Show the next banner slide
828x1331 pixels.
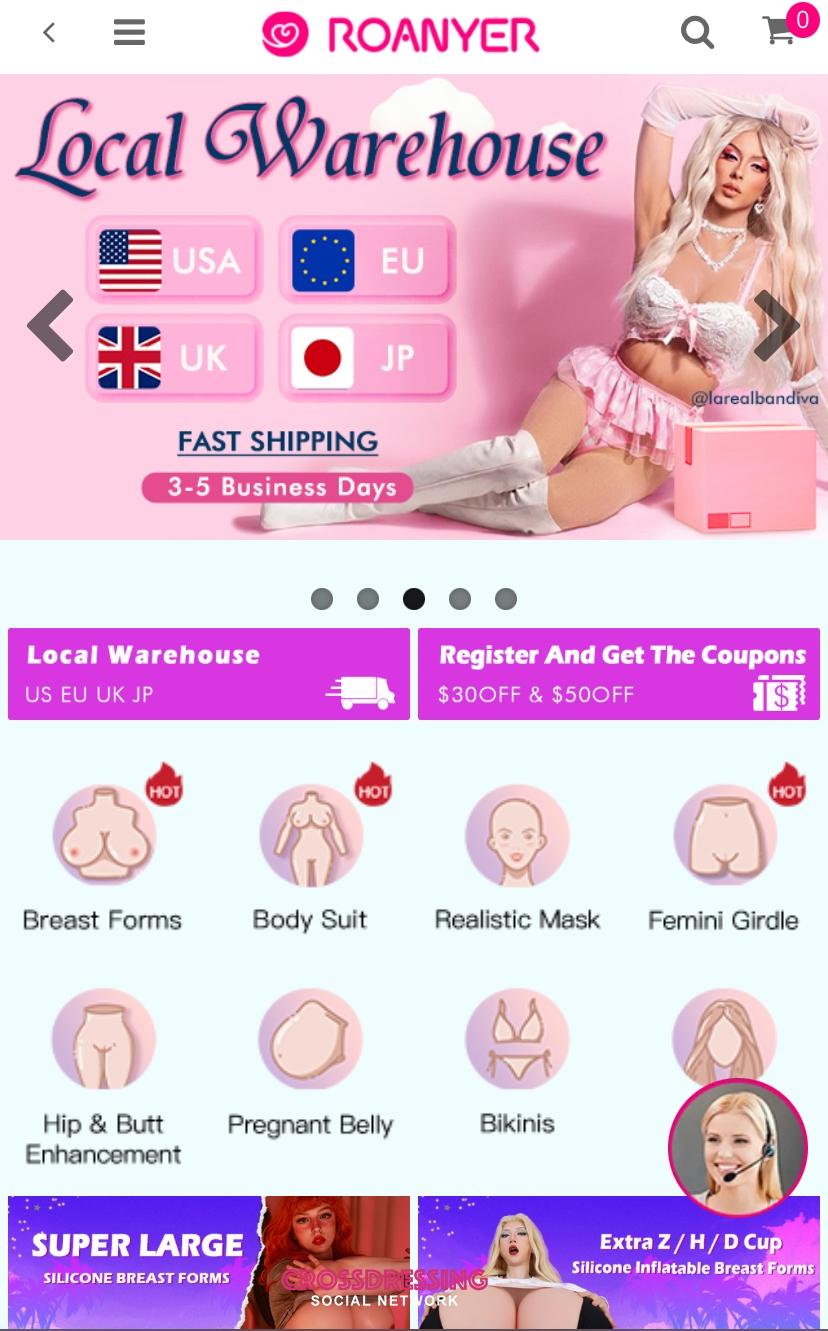click(x=776, y=325)
